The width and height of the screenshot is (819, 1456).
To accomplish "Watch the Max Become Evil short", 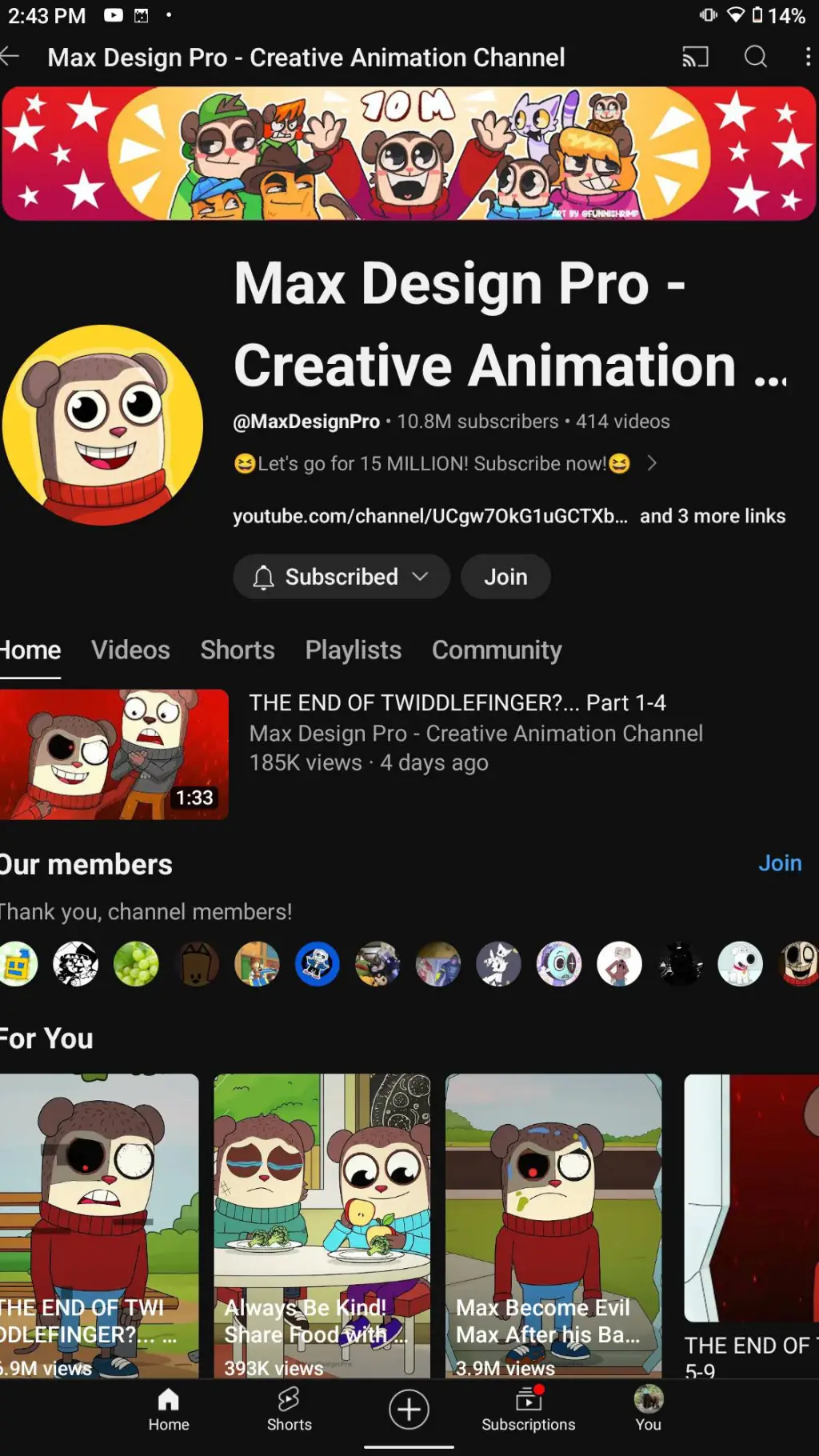I will coord(553,1224).
